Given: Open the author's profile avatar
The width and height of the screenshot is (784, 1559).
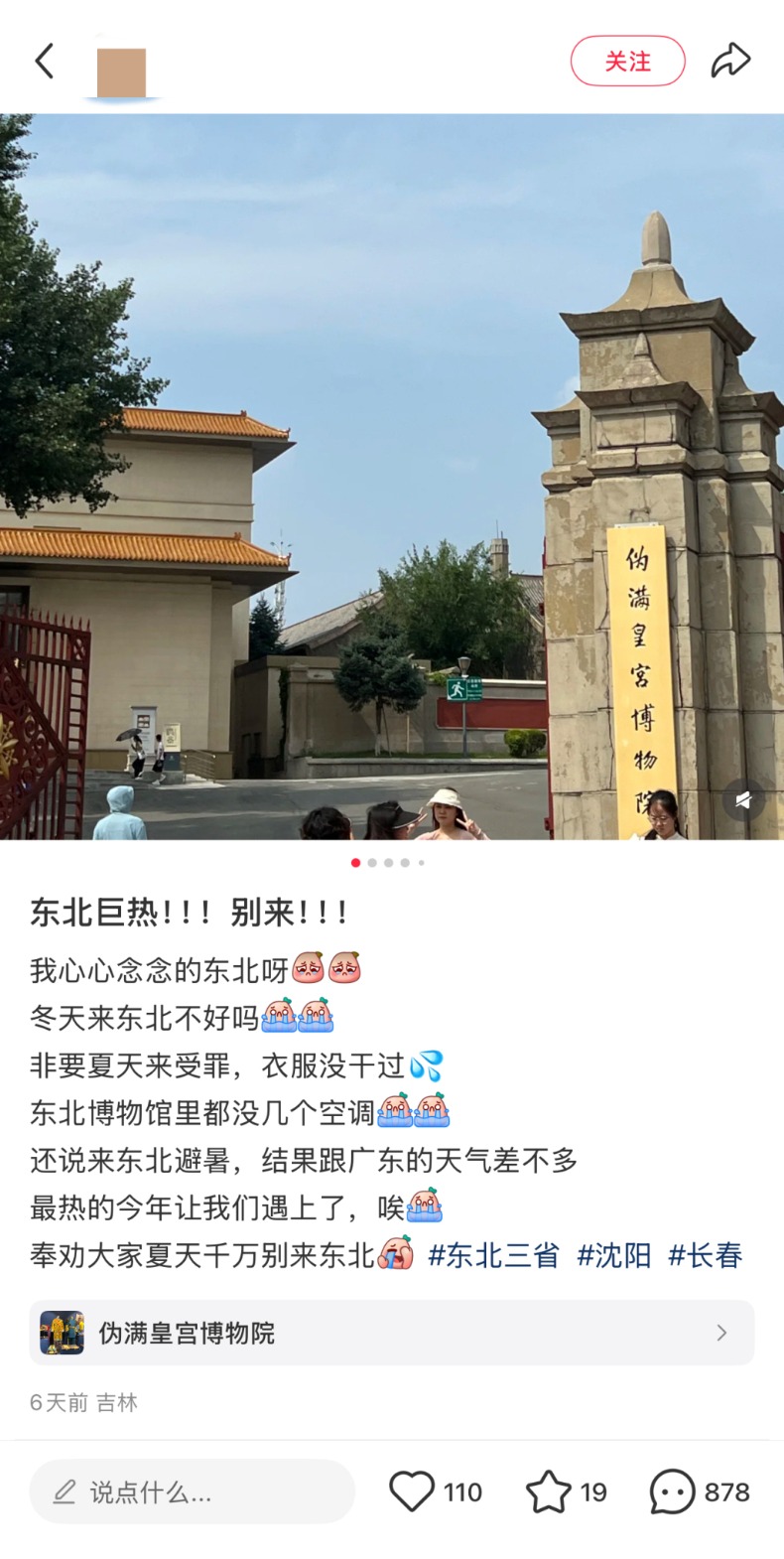Looking at the screenshot, I should [x=121, y=72].
